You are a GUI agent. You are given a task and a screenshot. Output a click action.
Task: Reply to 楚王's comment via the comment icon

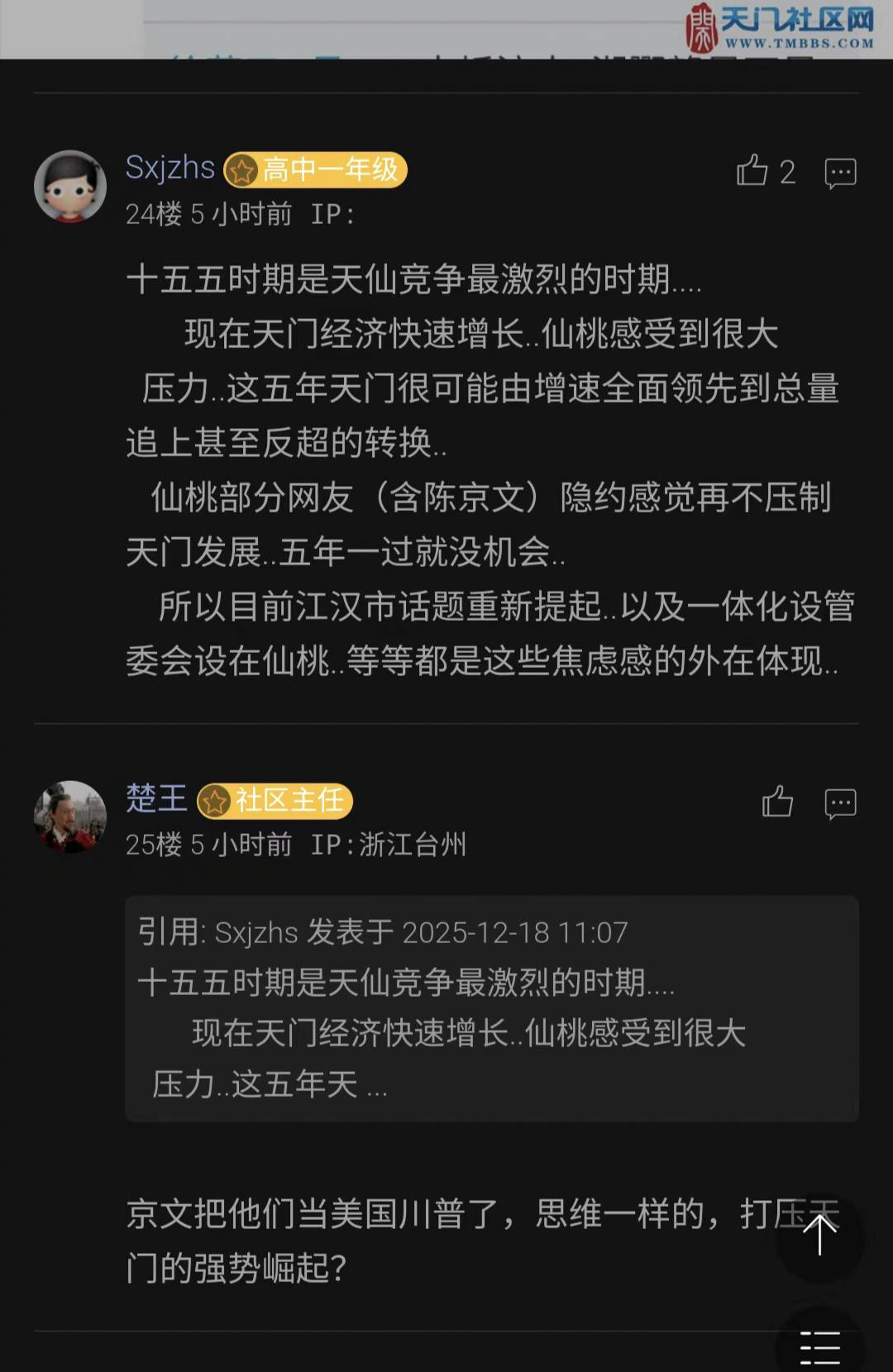pyautogui.click(x=840, y=803)
